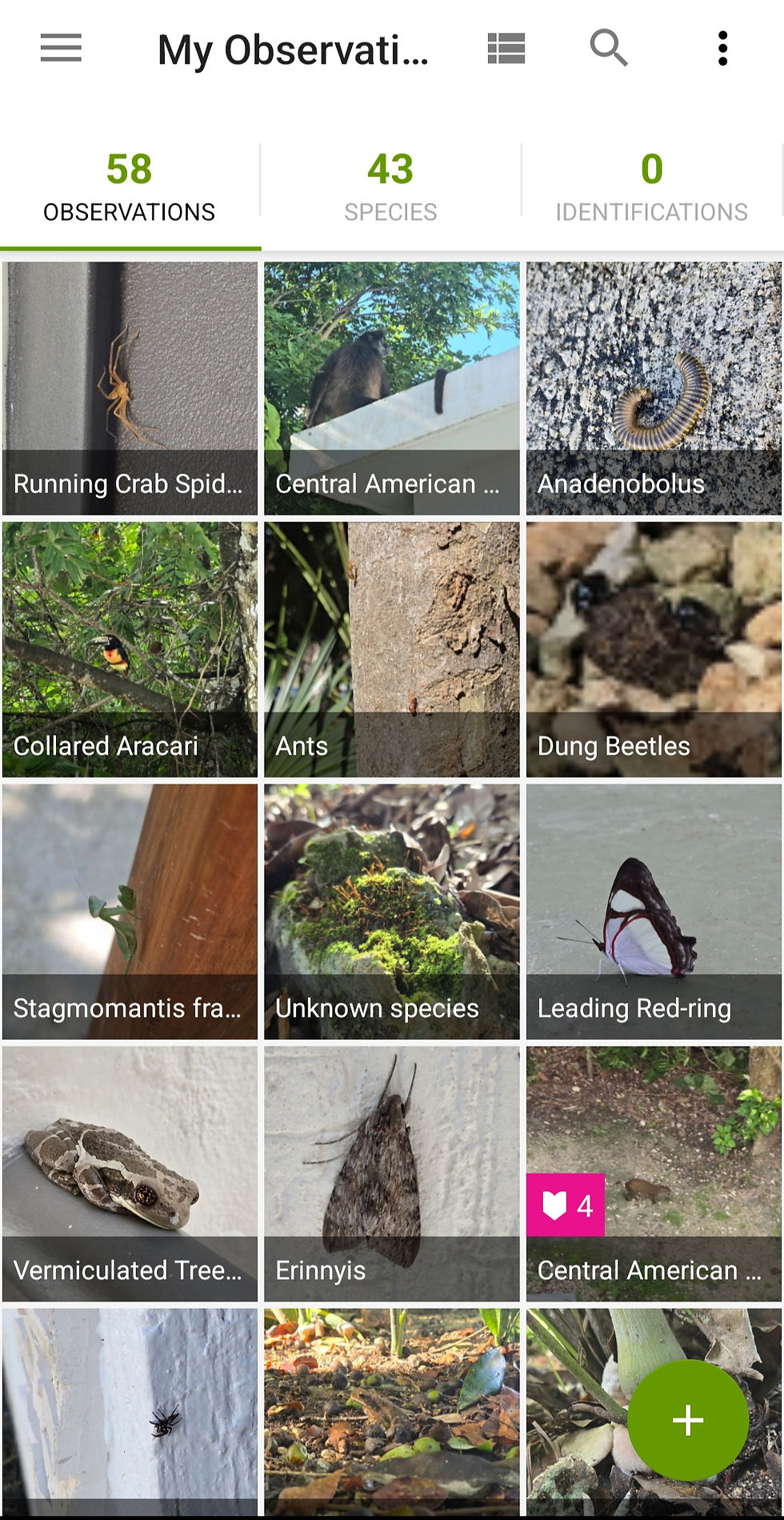The width and height of the screenshot is (784, 1520).
Task: Switch to the Species tab
Action: [x=390, y=186]
